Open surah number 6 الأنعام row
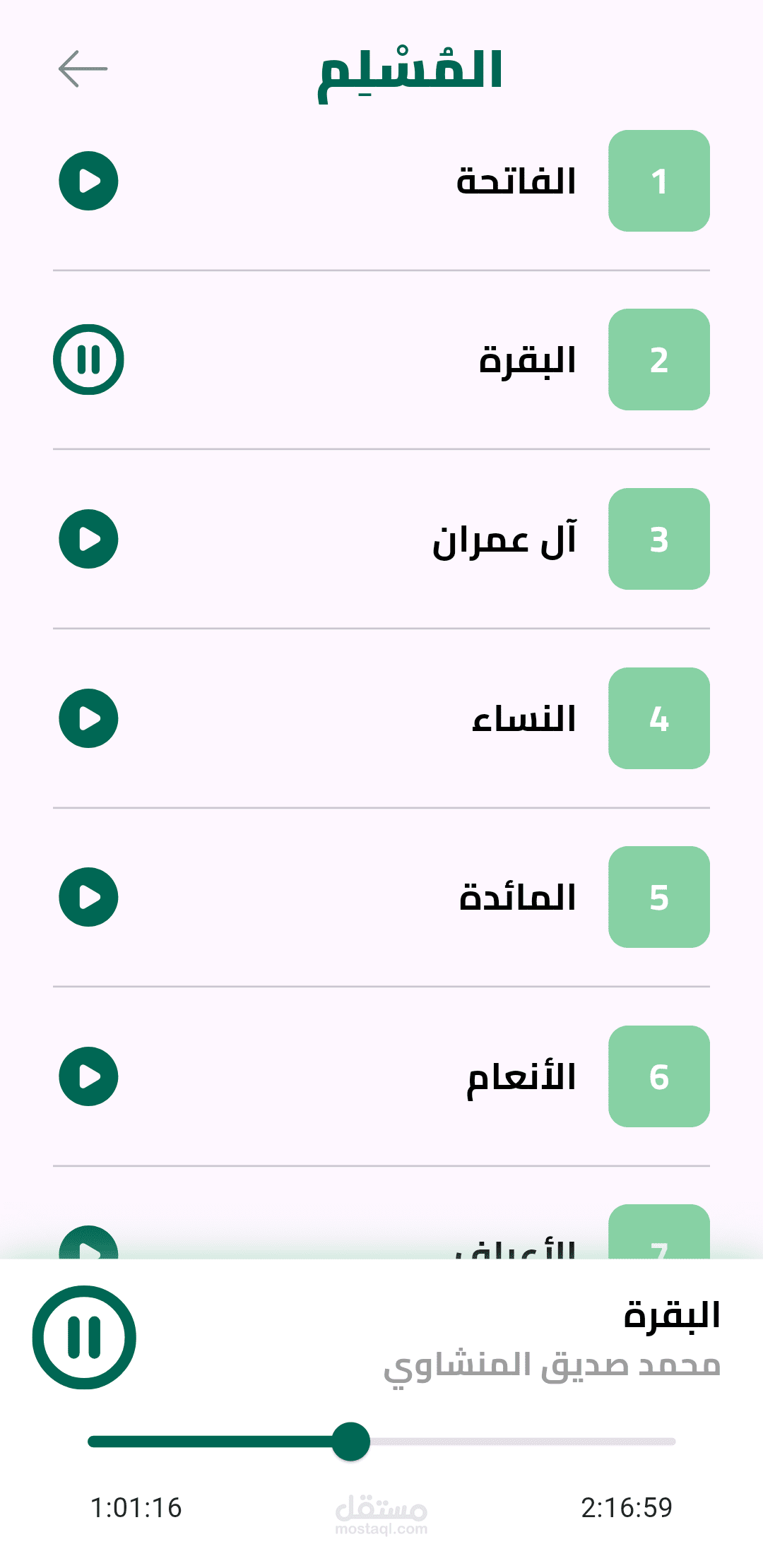The image size is (763, 1568). (x=521, y=1077)
